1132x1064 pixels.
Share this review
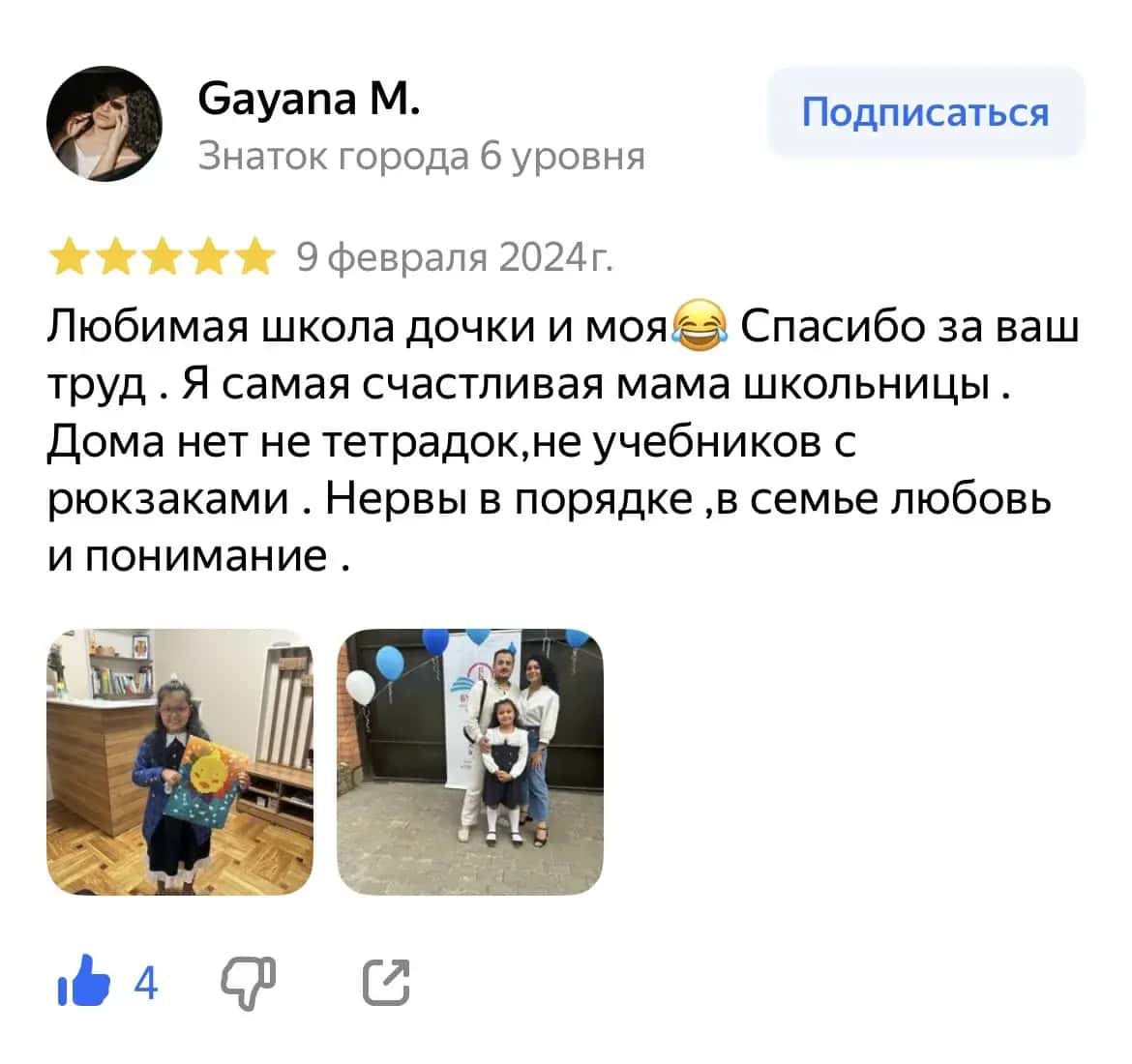pos(387,984)
